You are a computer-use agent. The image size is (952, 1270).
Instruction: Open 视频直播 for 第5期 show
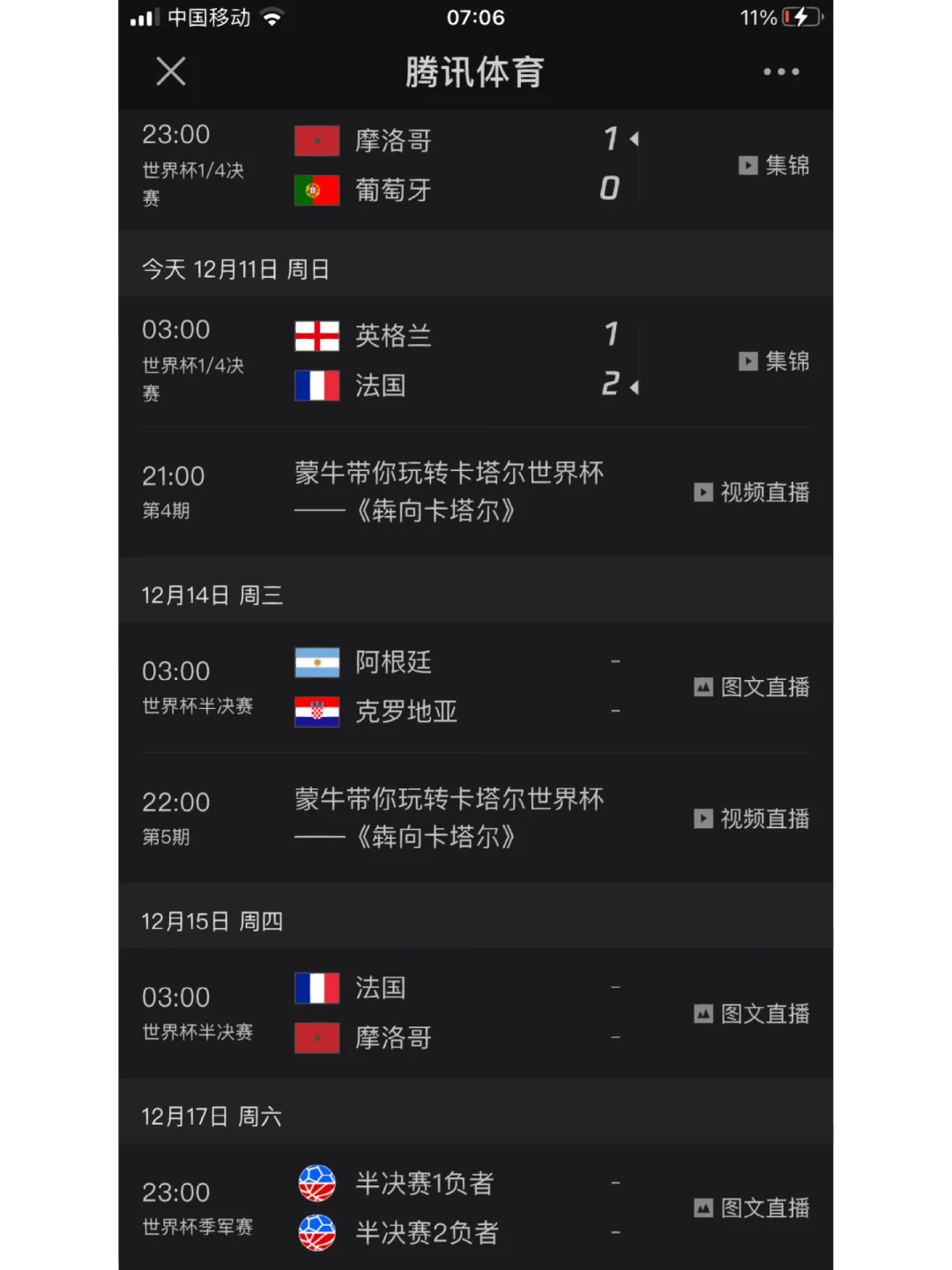(x=752, y=818)
